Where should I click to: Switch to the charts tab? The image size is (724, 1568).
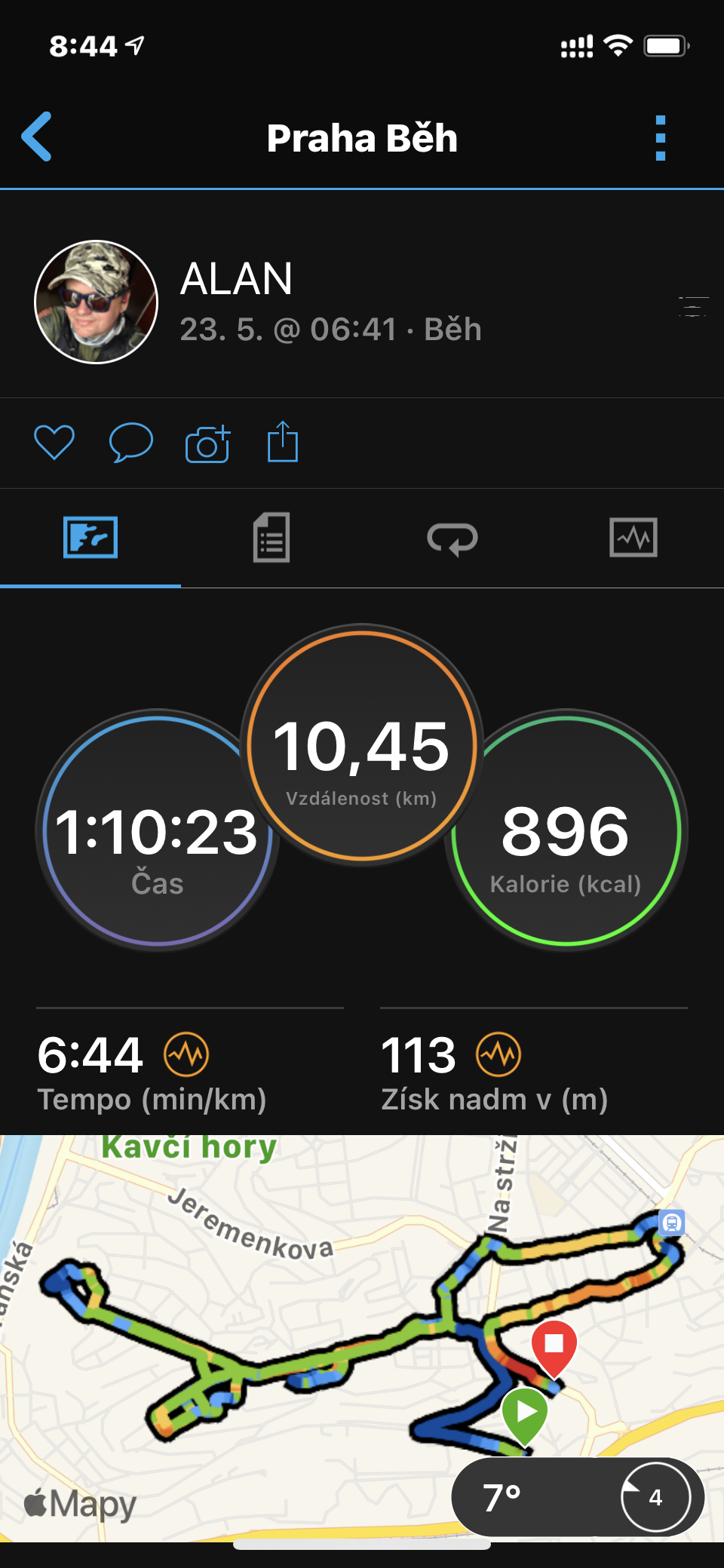click(633, 537)
